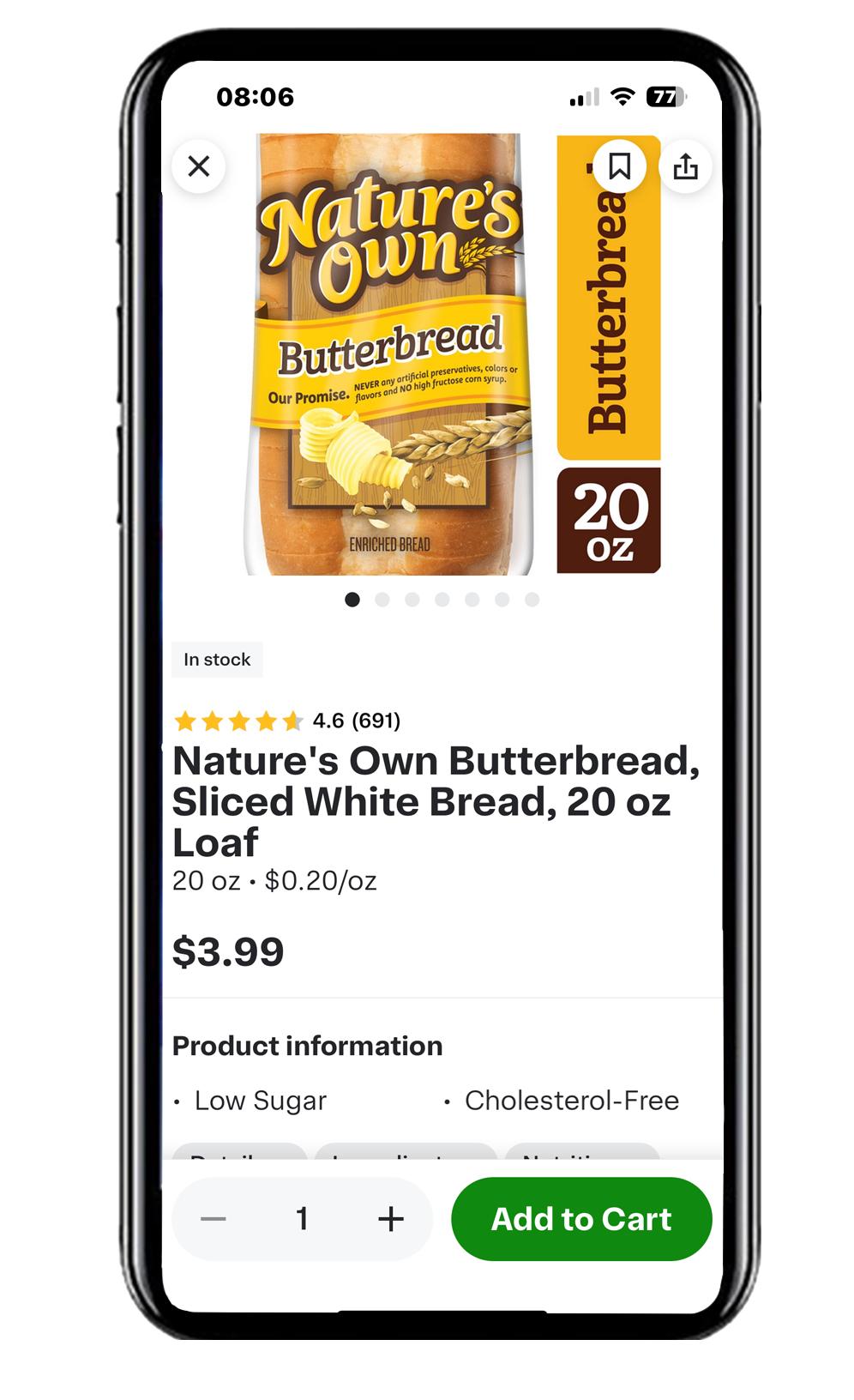The width and height of the screenshot is (854, 1400).
Task: Open the Nature's Own Butterbread product image
Action: click(390, 353)
